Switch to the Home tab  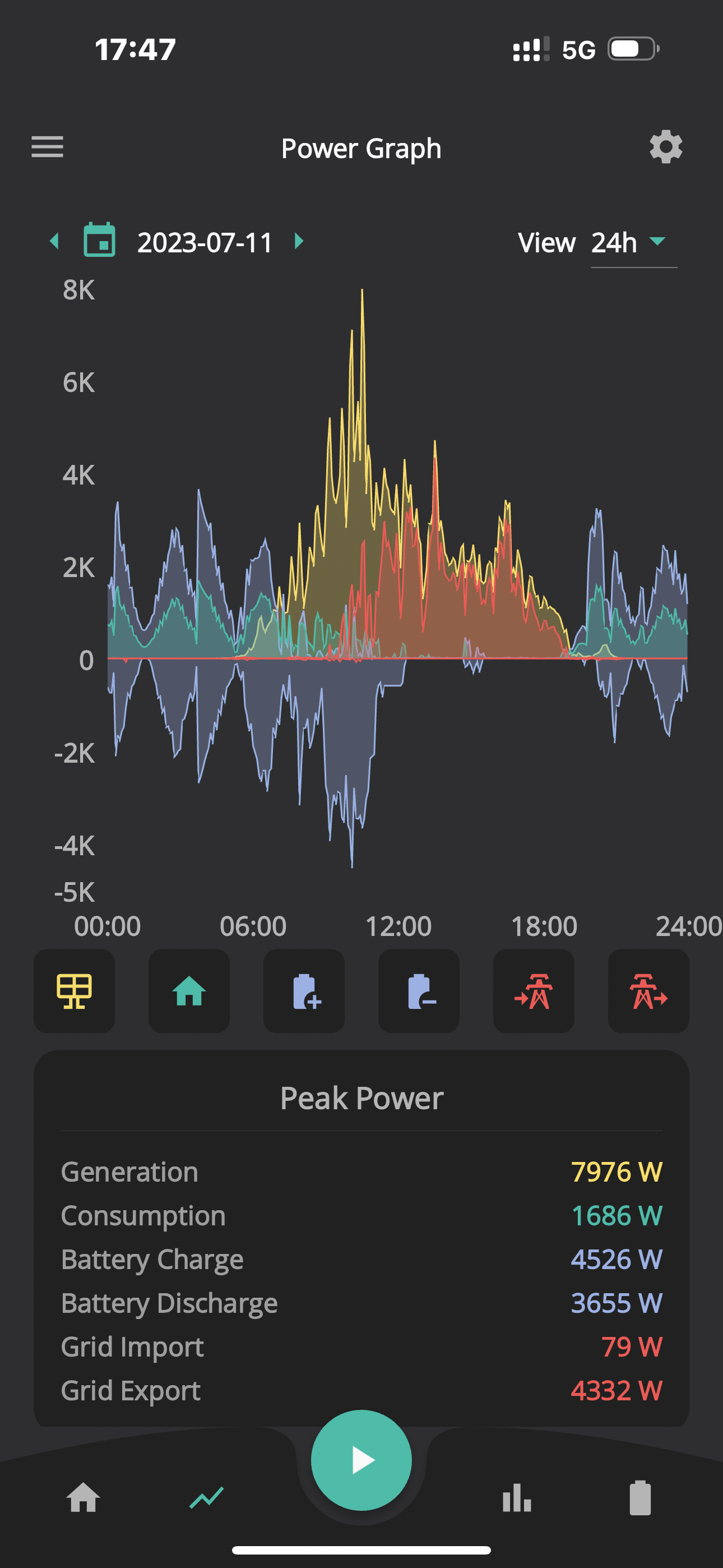pos(84,1497)
